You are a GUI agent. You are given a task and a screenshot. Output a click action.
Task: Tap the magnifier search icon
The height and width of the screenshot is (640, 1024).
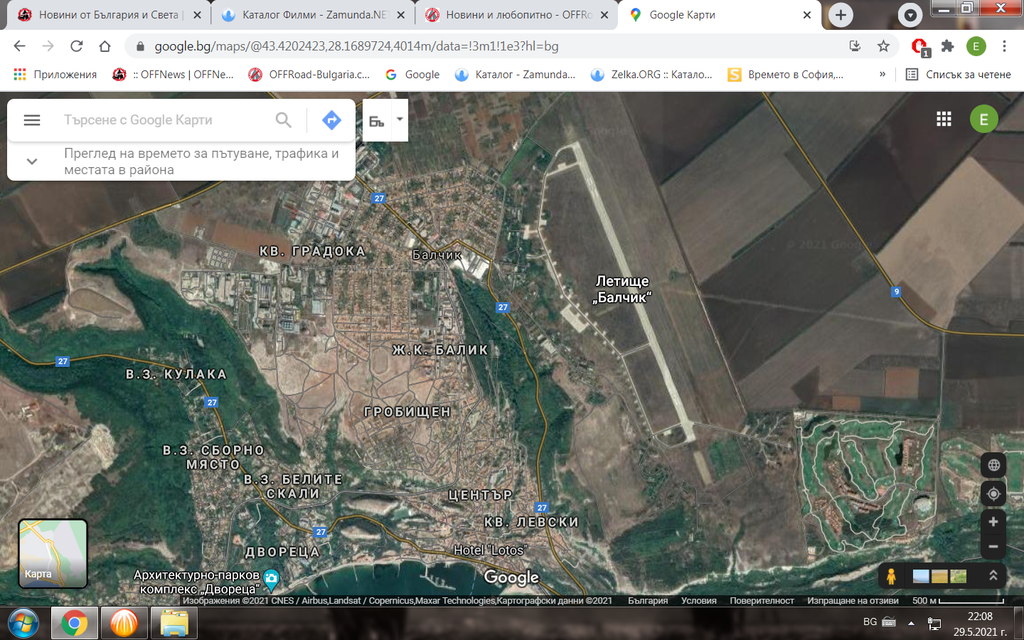[x=284, y=120]
